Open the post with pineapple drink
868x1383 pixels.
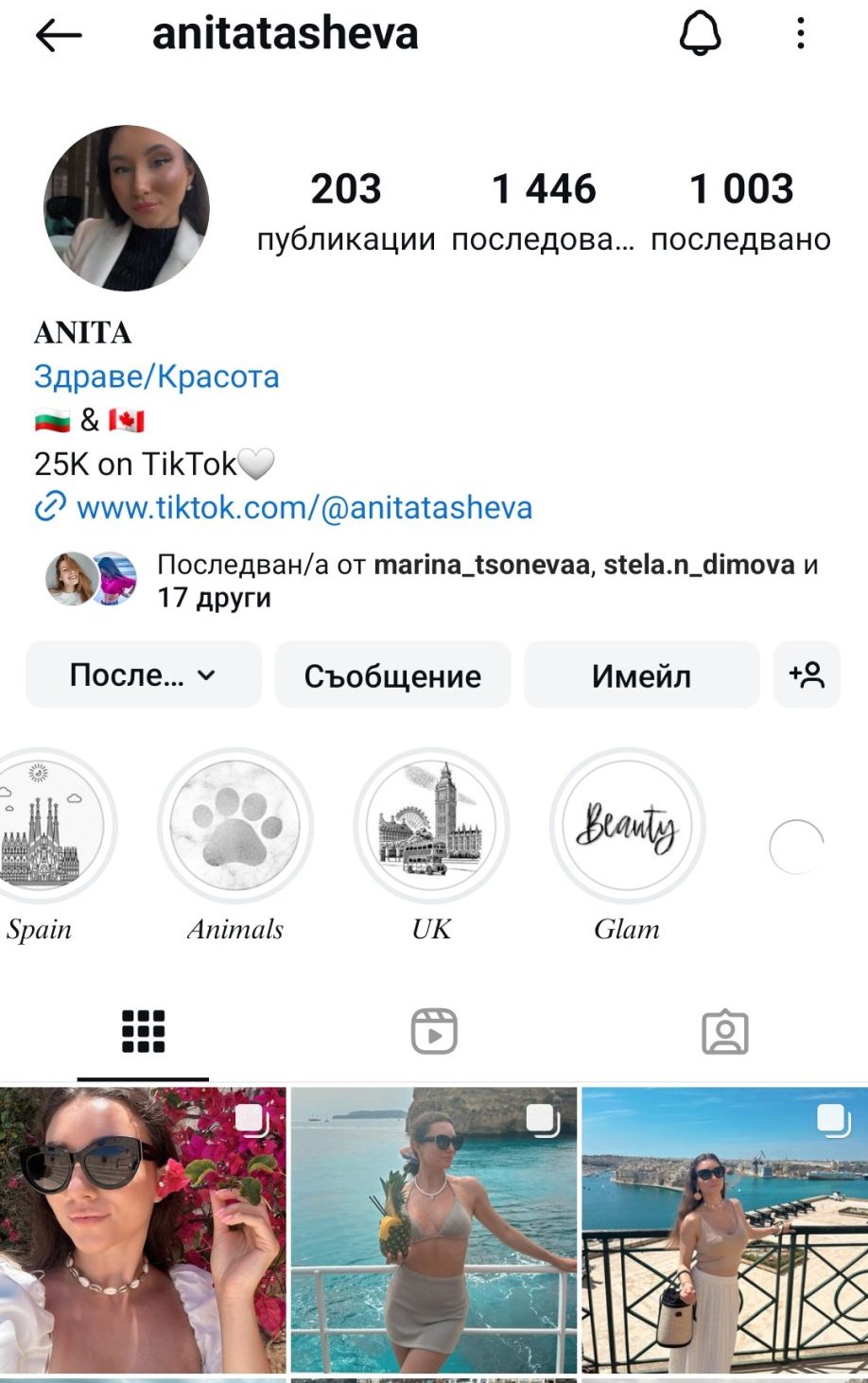pyautogui.click(x=434, y=1230)
